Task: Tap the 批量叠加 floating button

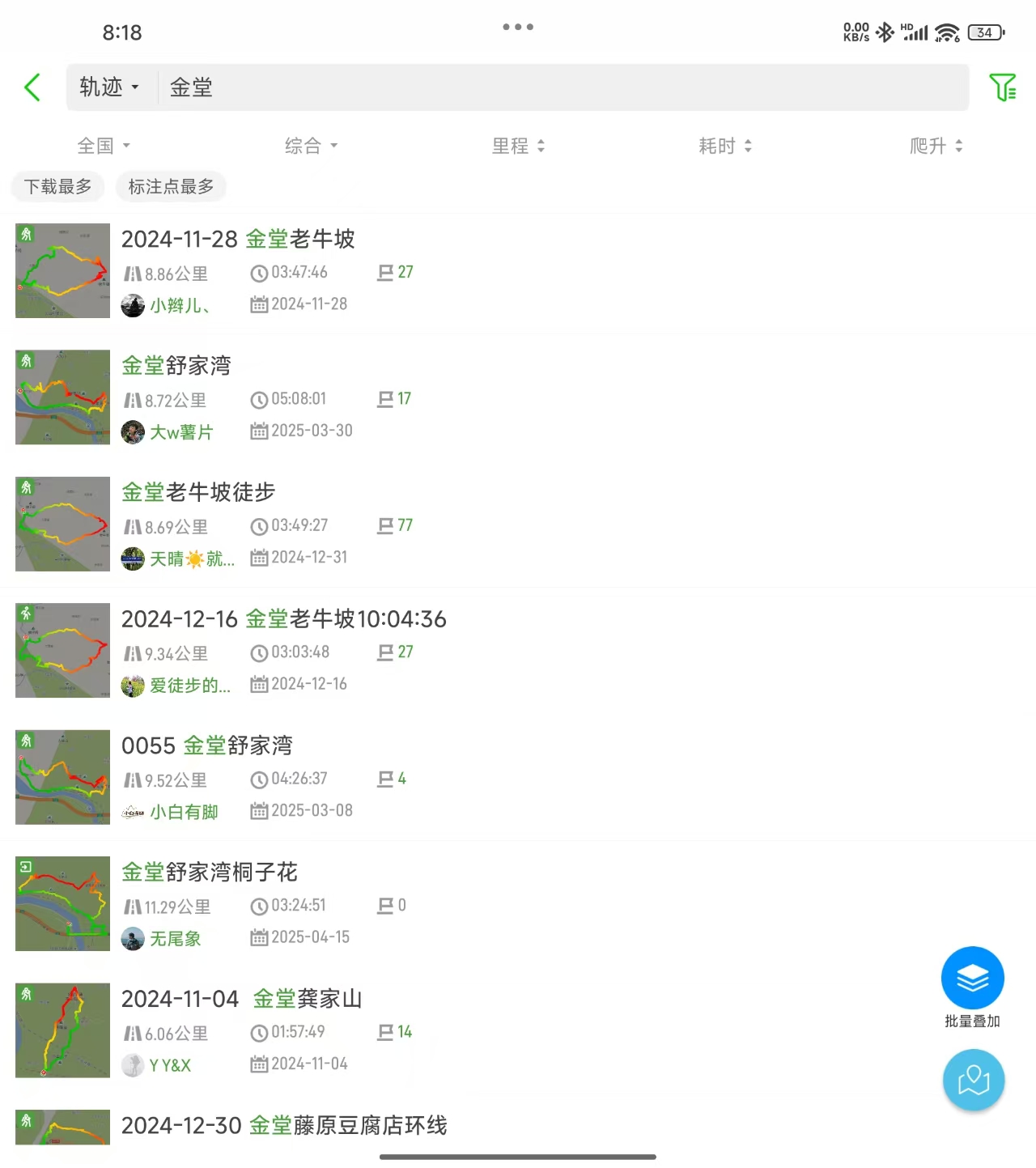Action: (x=972, y=979)
